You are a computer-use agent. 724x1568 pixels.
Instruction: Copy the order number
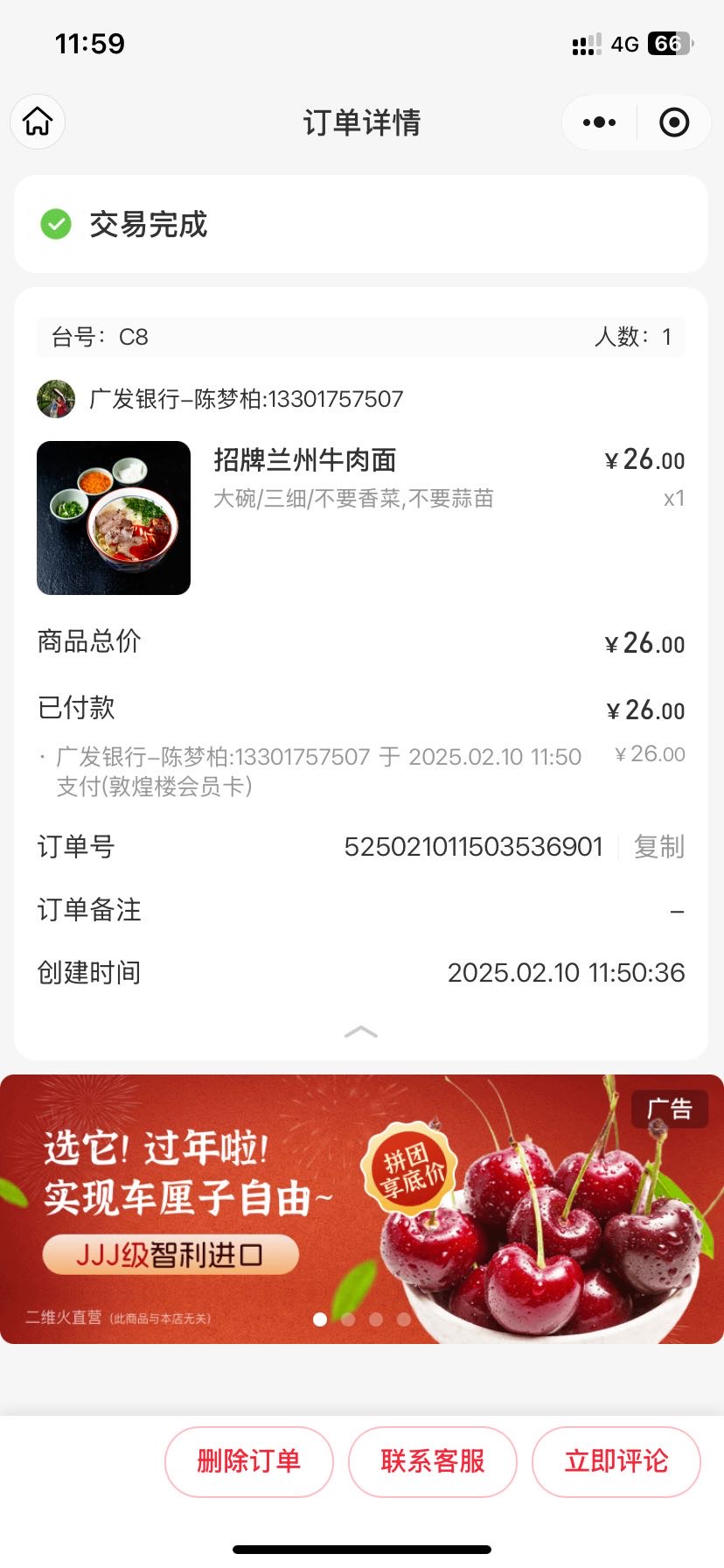659,847
